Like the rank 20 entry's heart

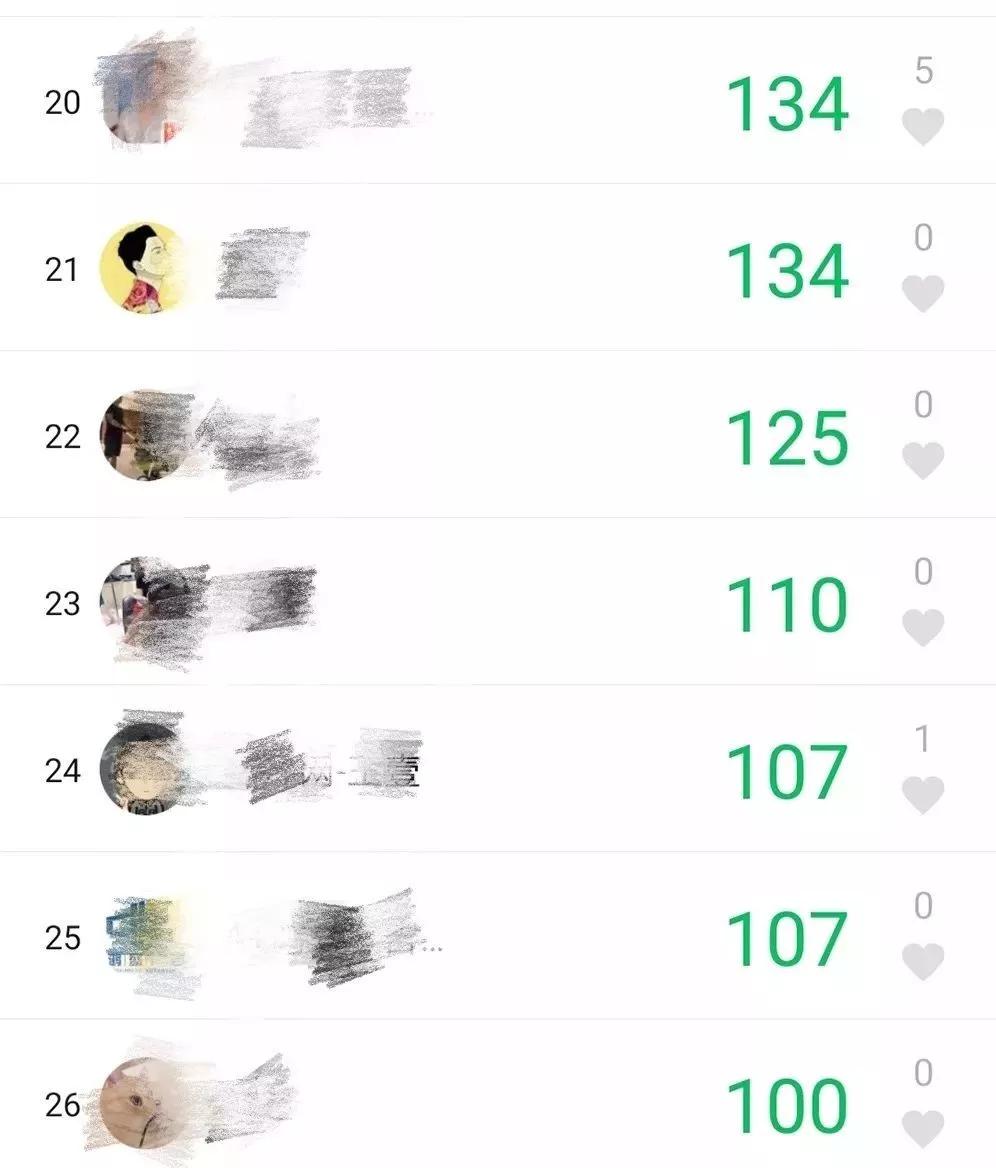pyautogui.click(x=922, y=127)
